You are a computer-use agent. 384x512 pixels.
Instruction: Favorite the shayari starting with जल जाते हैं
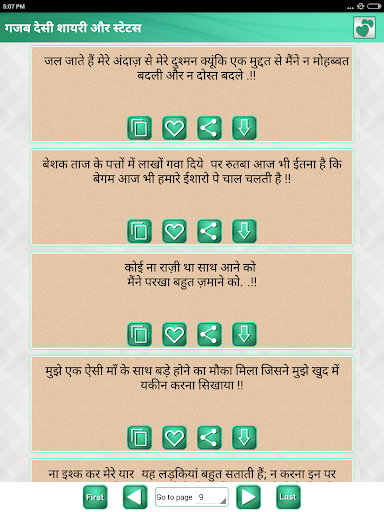174,128
